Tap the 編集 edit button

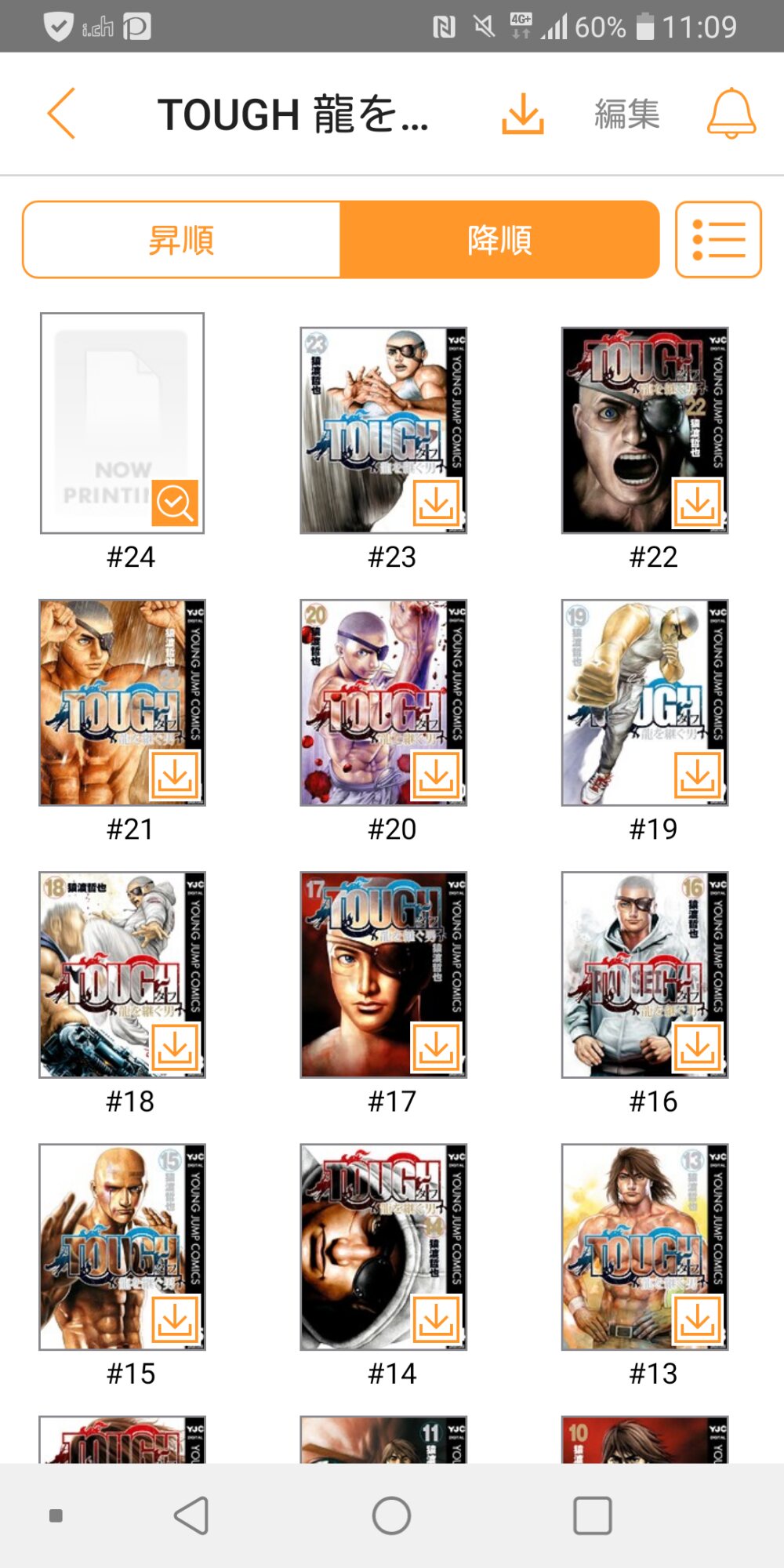coord(627,114)
